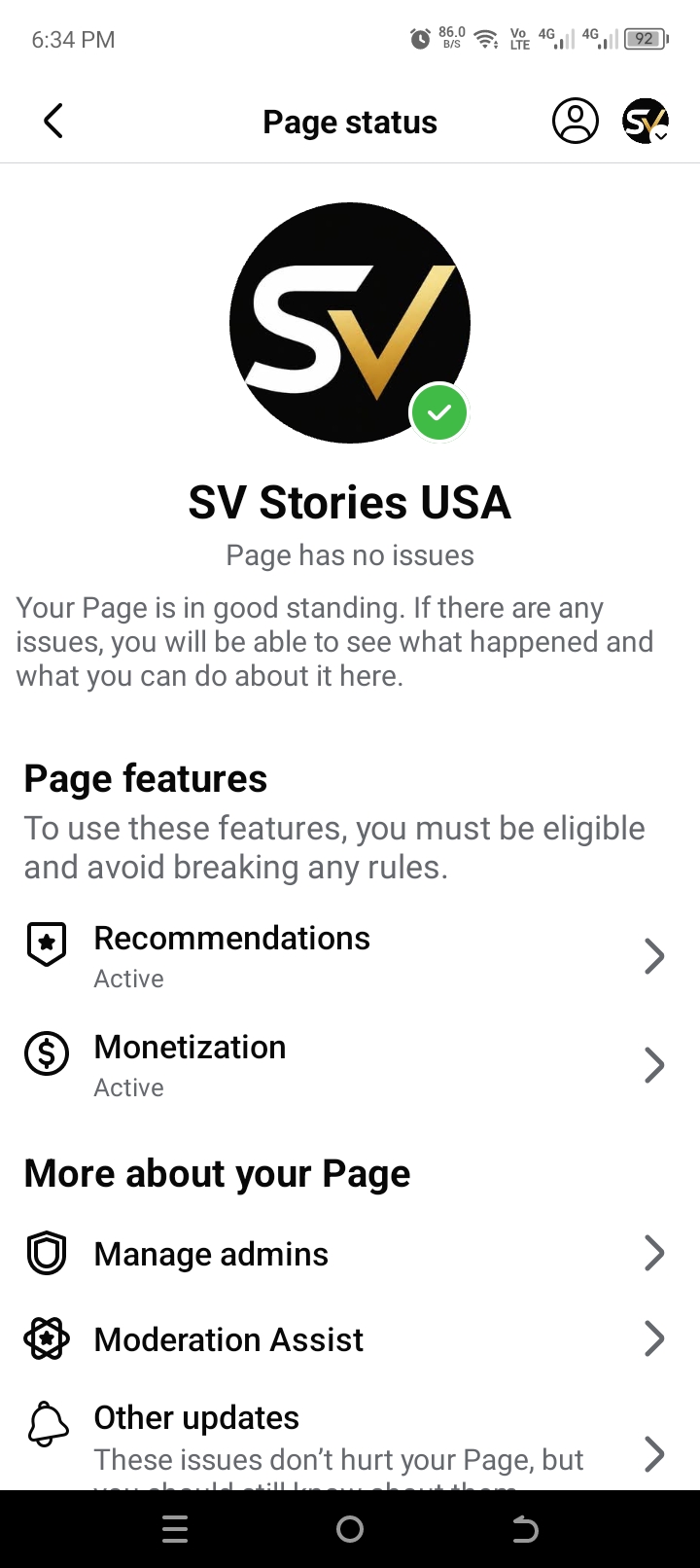The width and height of the screenshot is (700, 1568).
Task: Open recent apps from navigation bar
Action: (175, 1529)
